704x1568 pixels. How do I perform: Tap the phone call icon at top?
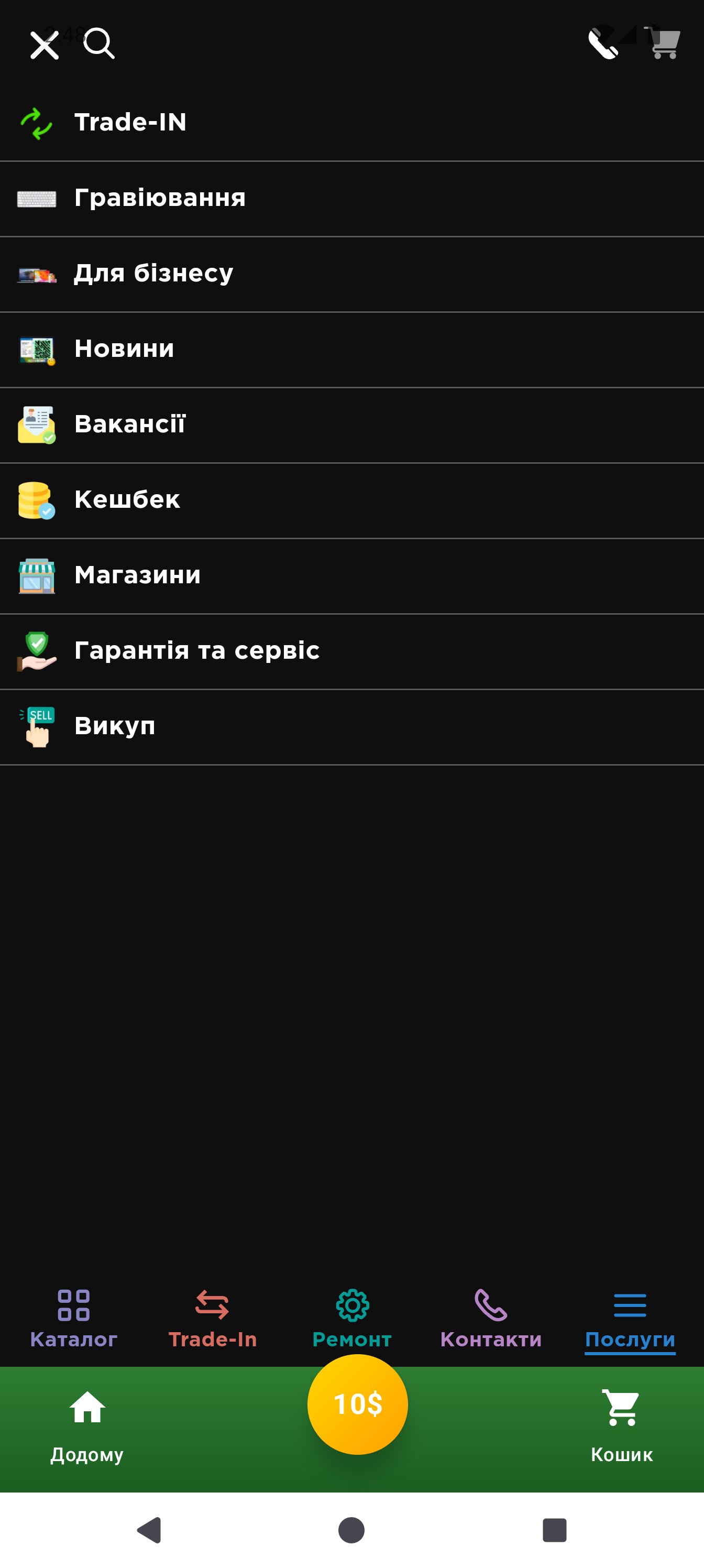(x=603, y=44)
